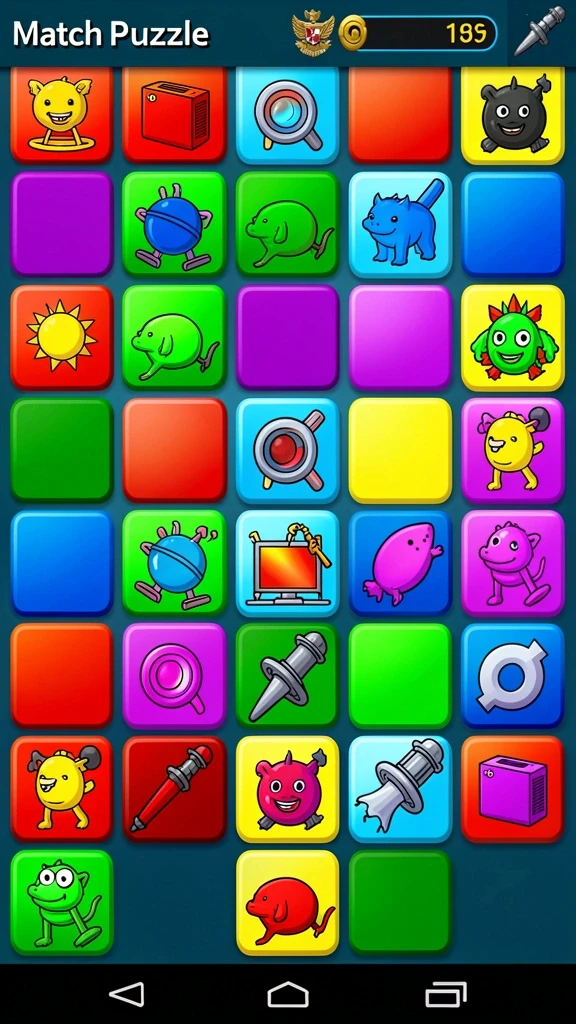Select the pink bomb creature tile
Viewport: 576px width, 1024px height.
[x=287, y=789]
